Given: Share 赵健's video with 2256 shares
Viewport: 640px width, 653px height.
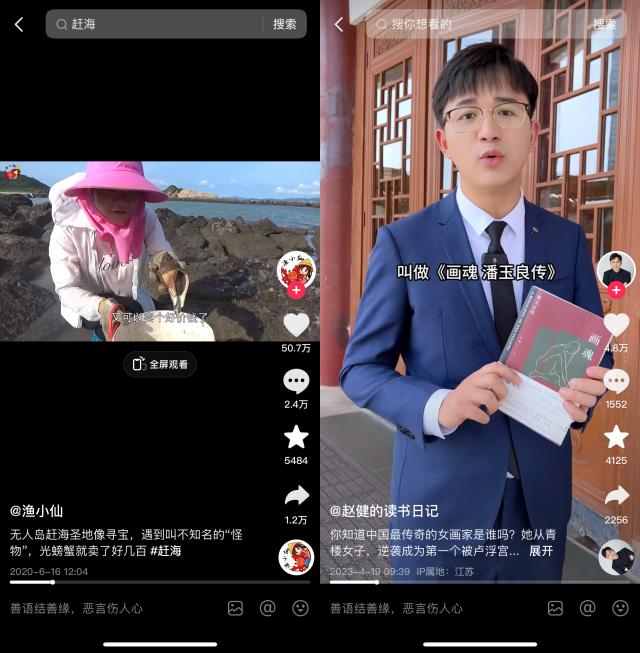Looking at the screenshot, I should point(616,495).
